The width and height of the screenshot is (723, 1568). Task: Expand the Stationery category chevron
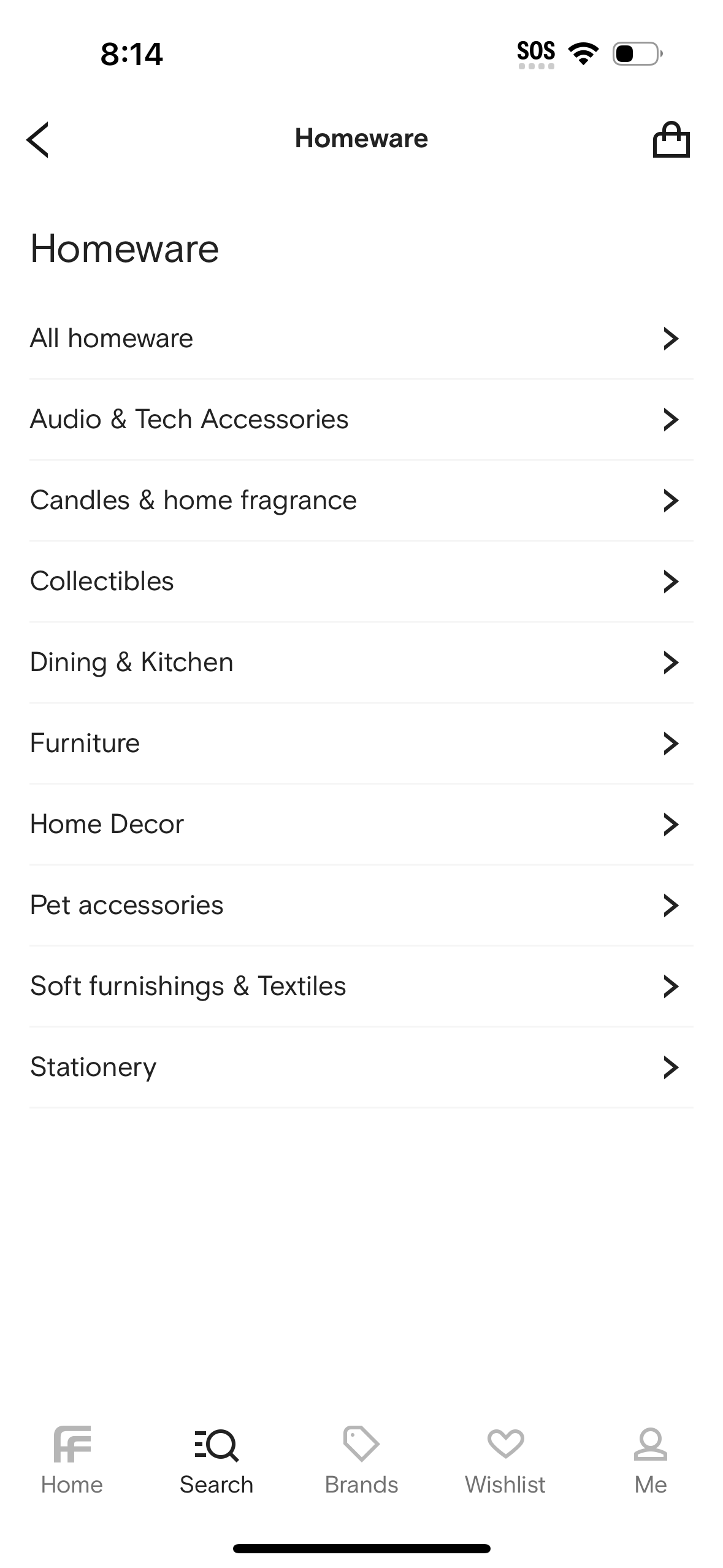(671, 1067)
